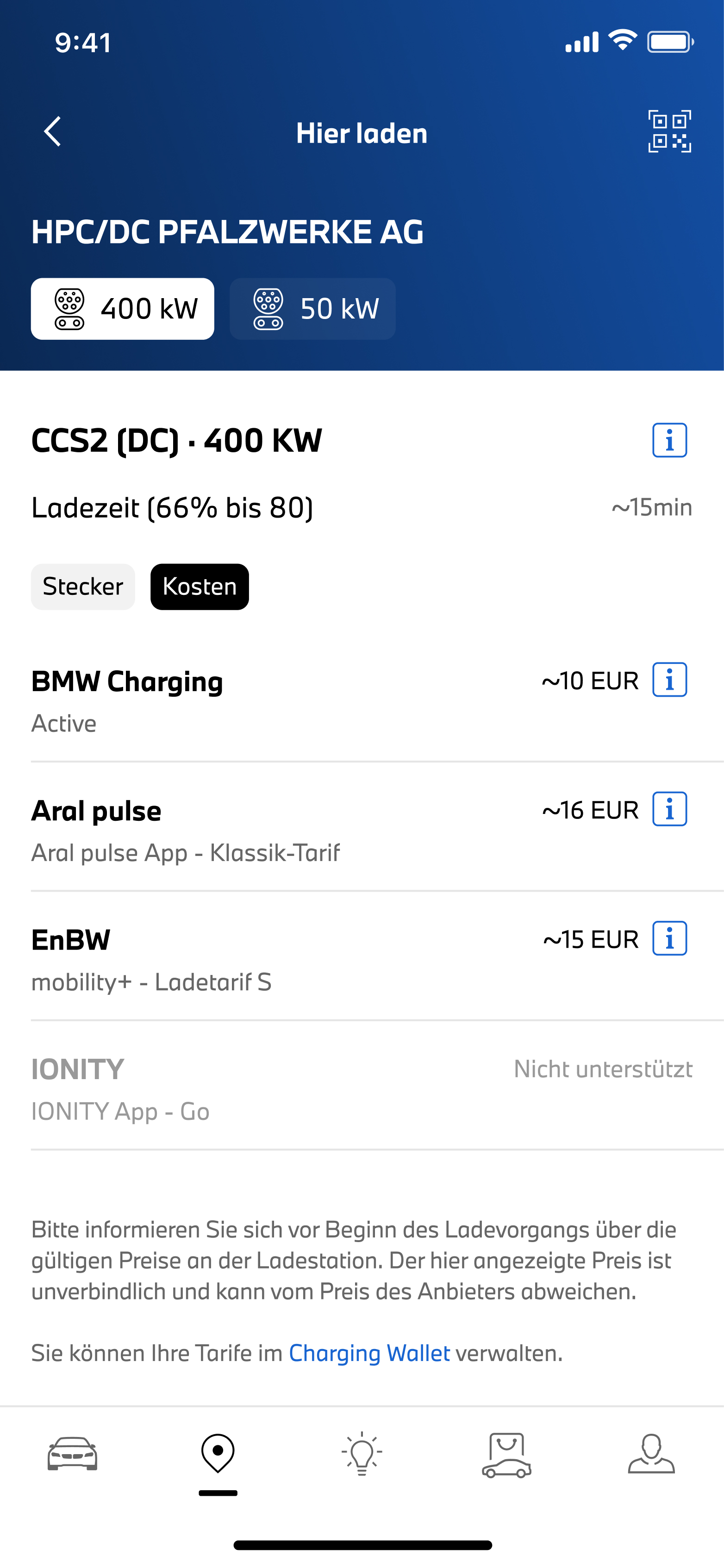Open BMW Charging tariff info

pyautogui.click(x=669, y=679)
